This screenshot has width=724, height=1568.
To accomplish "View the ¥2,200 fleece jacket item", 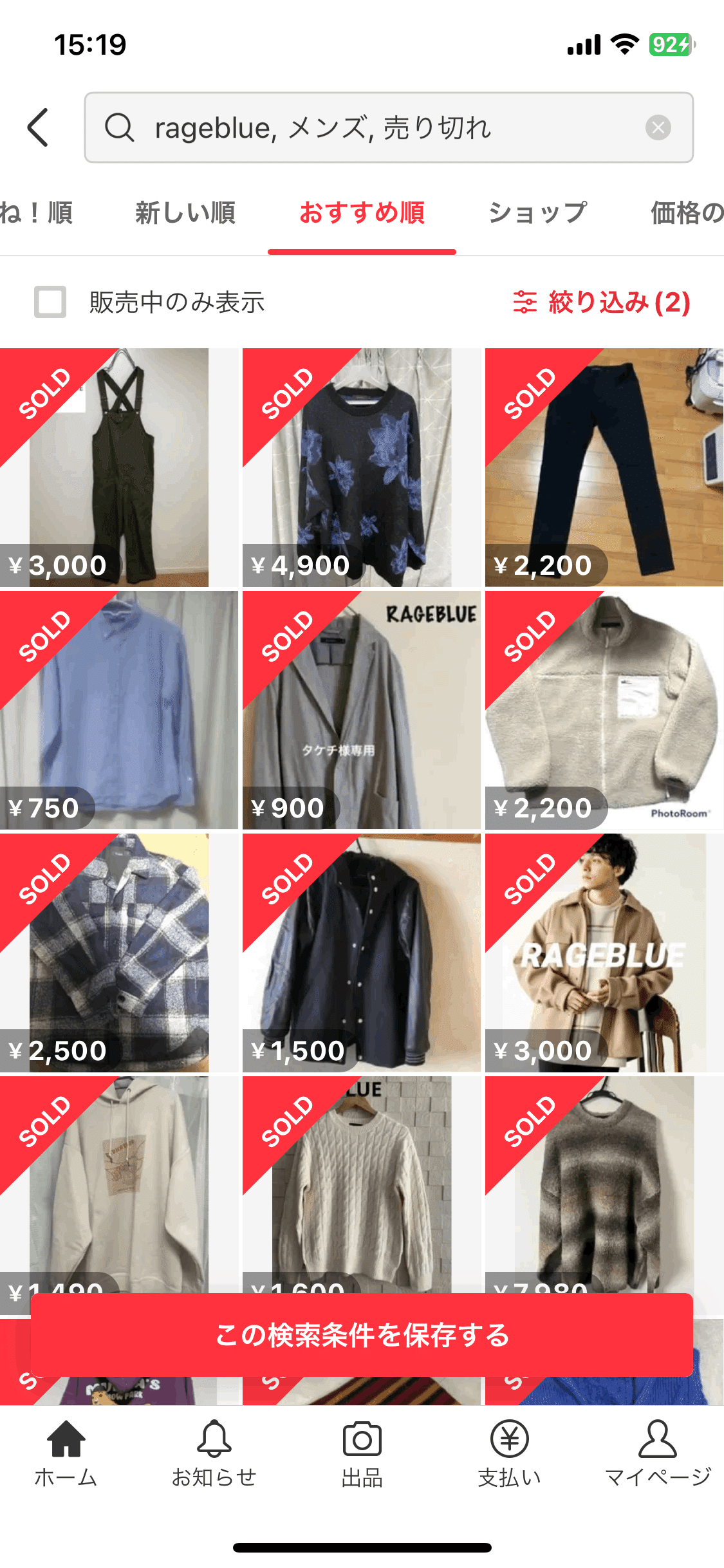I will (x=604, y=710).
